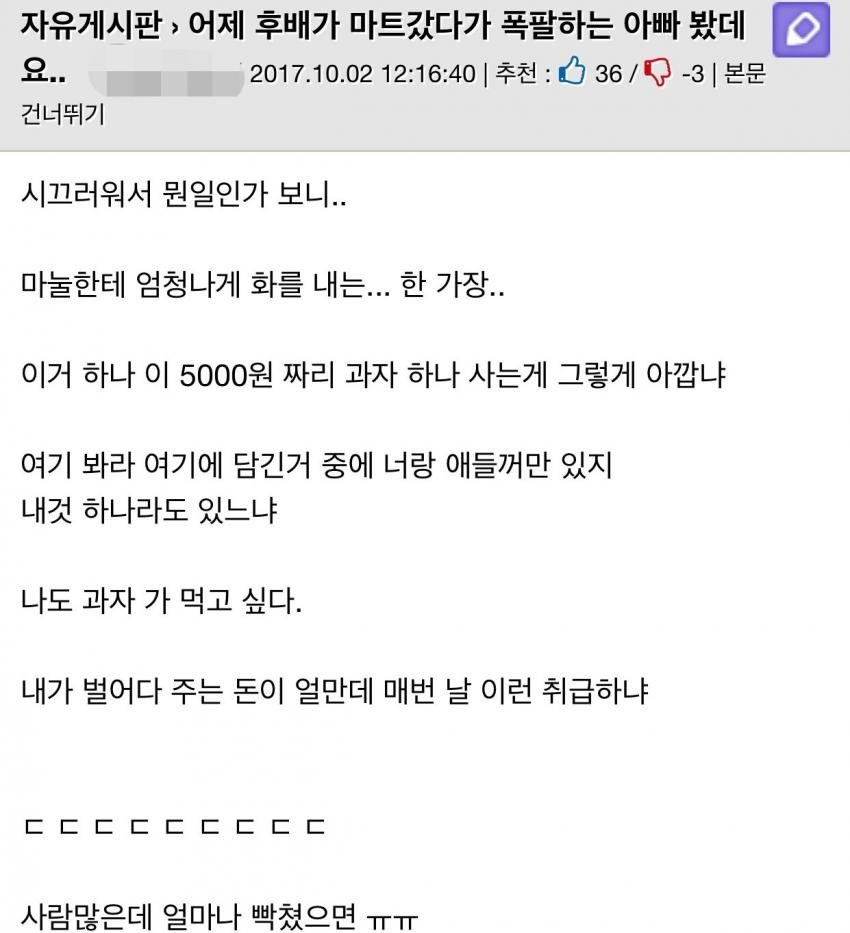Click the upvote count showing 36

tap(611, 74)
